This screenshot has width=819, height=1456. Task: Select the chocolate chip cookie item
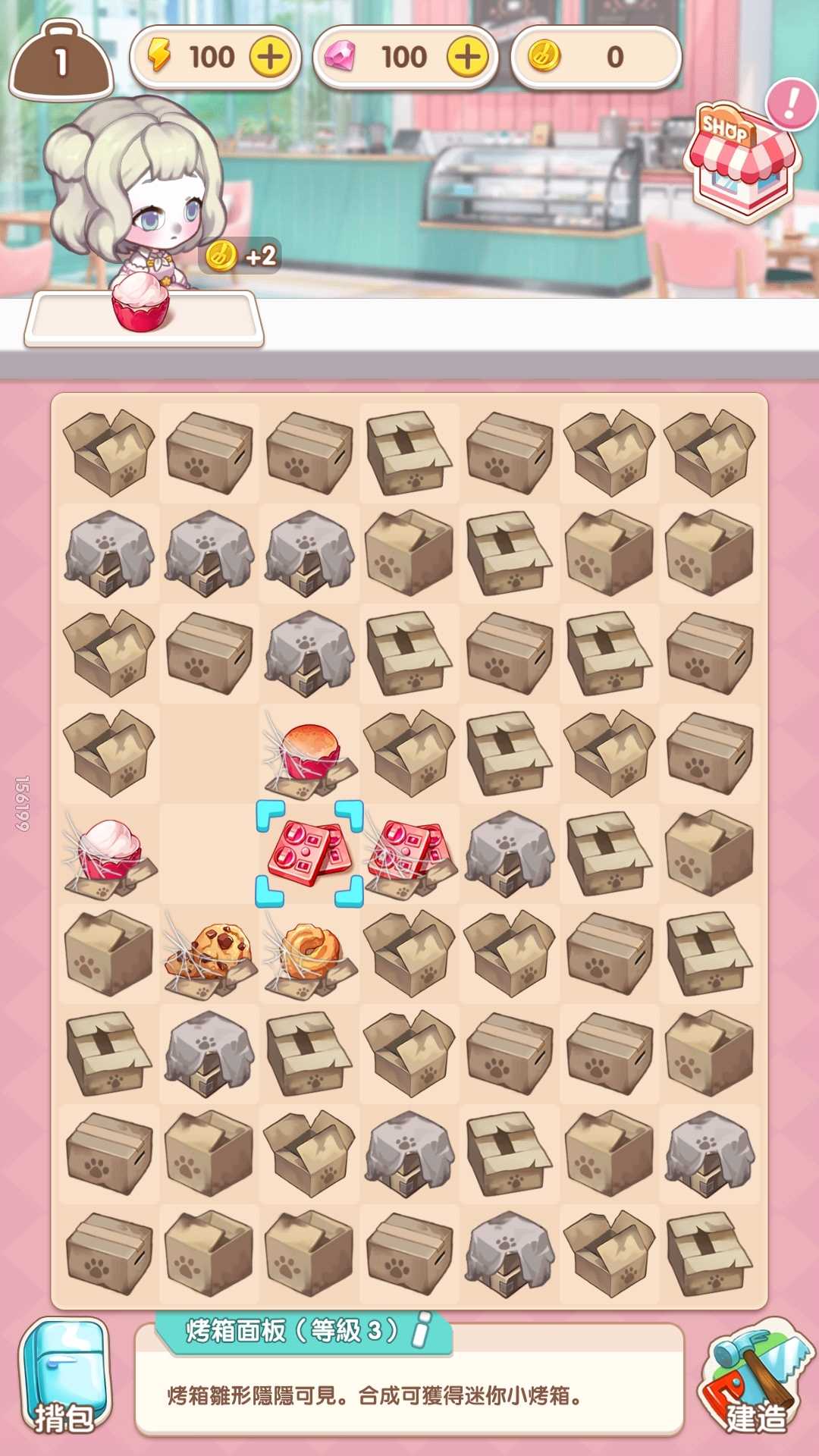tap(210, 953)
